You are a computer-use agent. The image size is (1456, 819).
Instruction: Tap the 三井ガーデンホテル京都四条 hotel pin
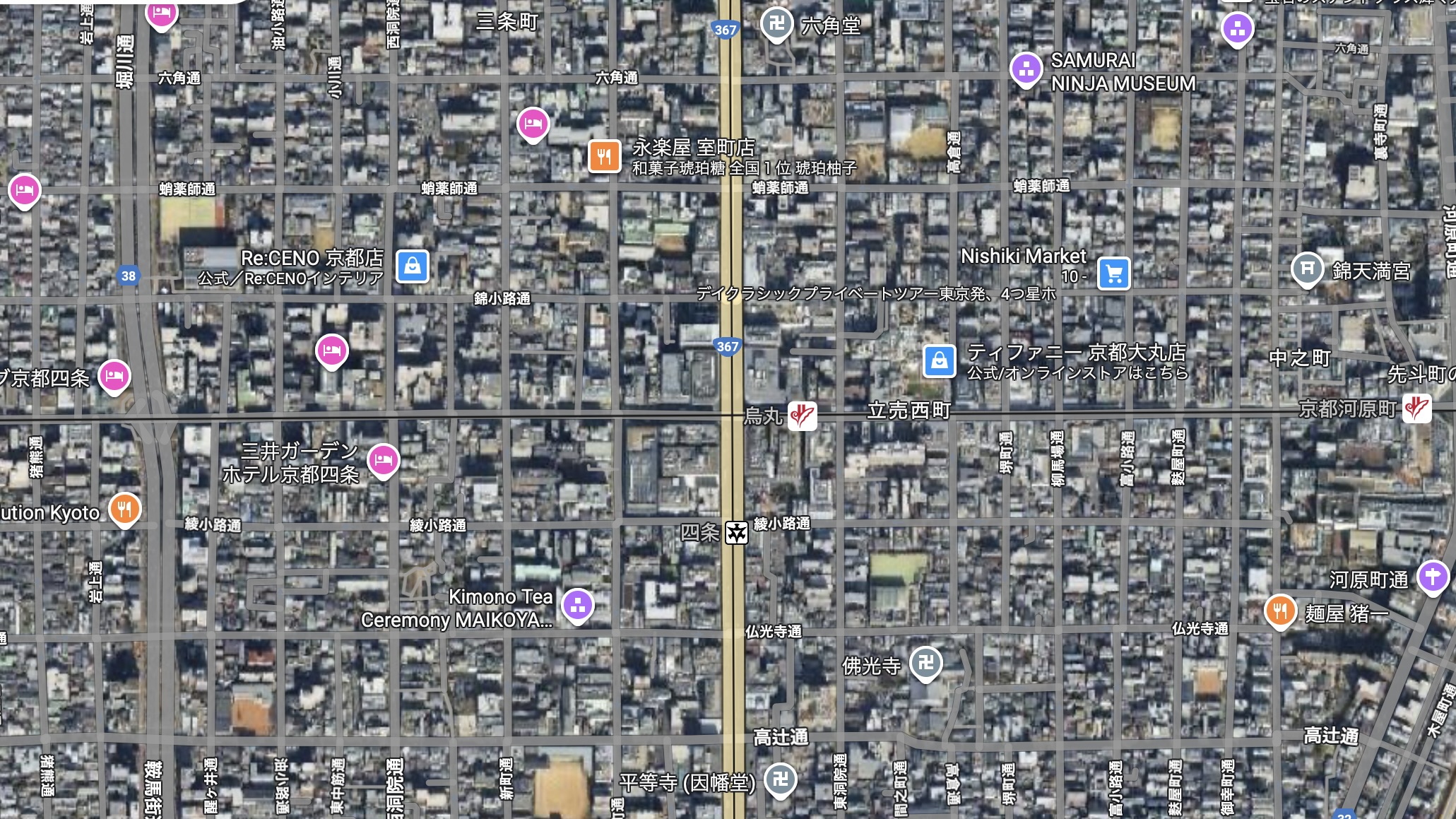point(383,460)
